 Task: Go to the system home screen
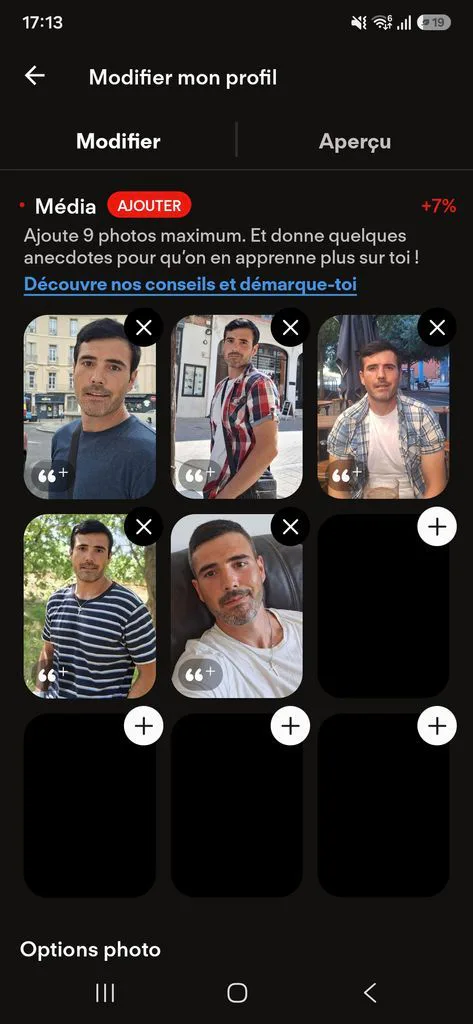236,993
